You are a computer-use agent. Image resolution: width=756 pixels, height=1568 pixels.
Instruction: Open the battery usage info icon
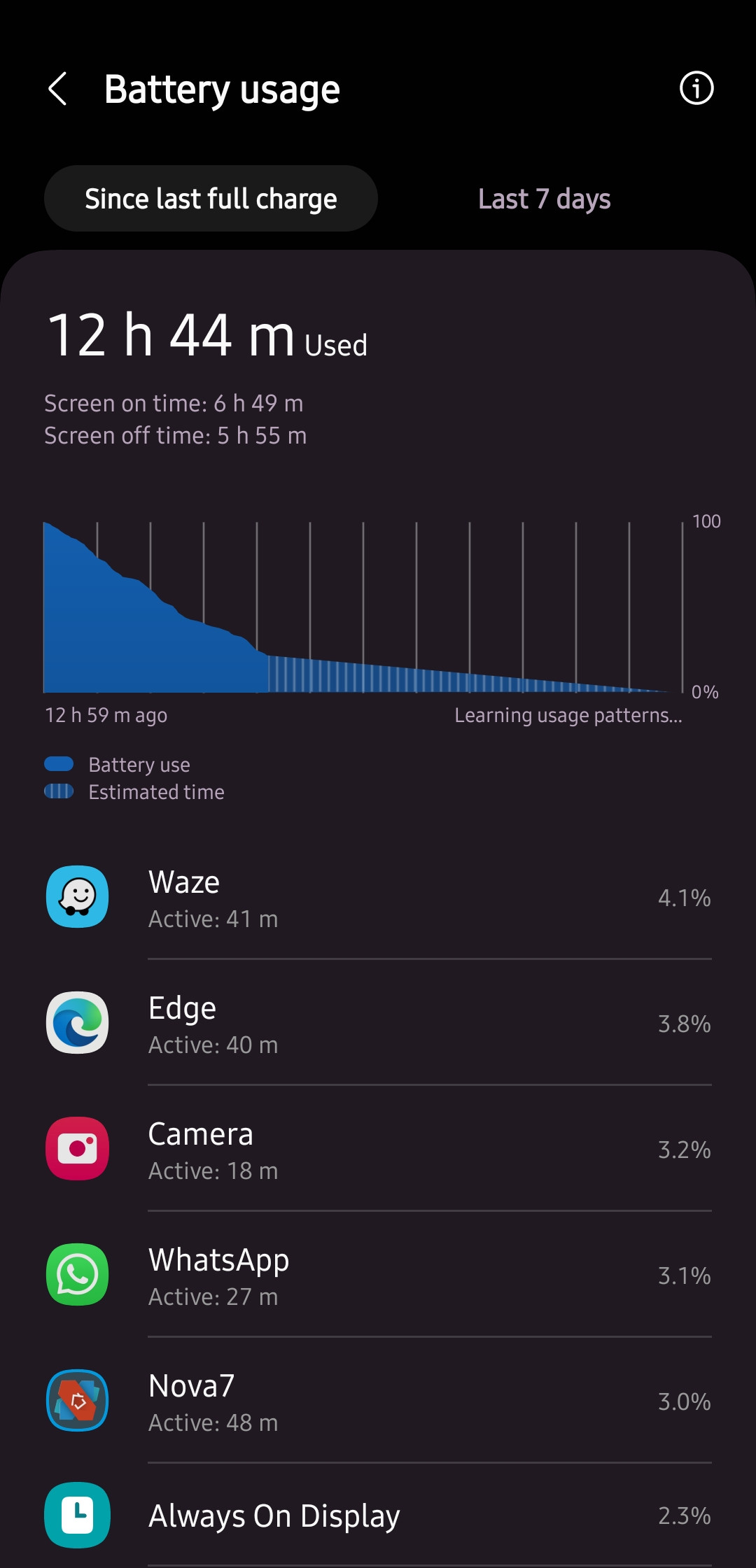click(x=696, y=88)
